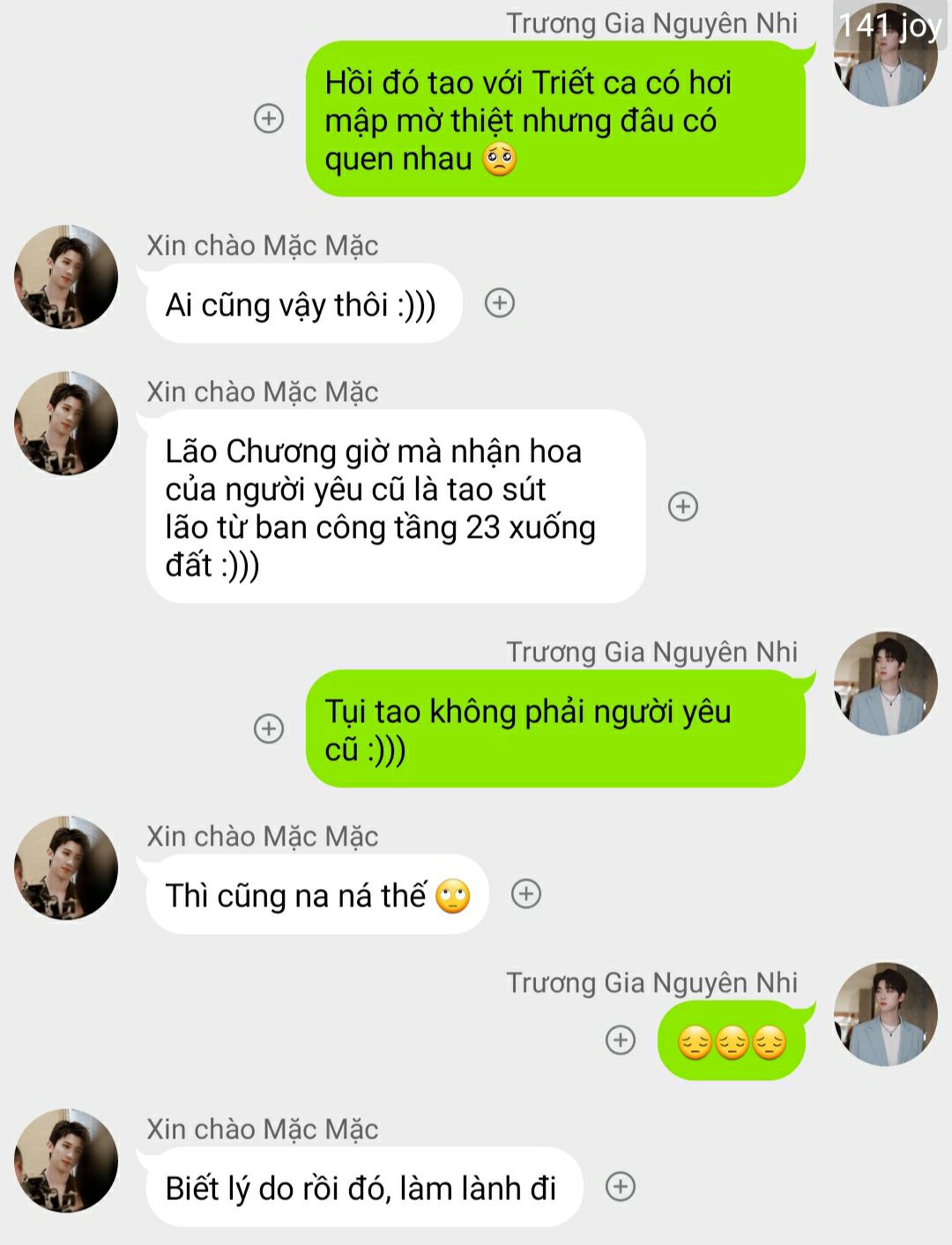
Task: Tap plus icon beside "Tụi tao không phải người yêu cũ"
Action: pos(269,729)
